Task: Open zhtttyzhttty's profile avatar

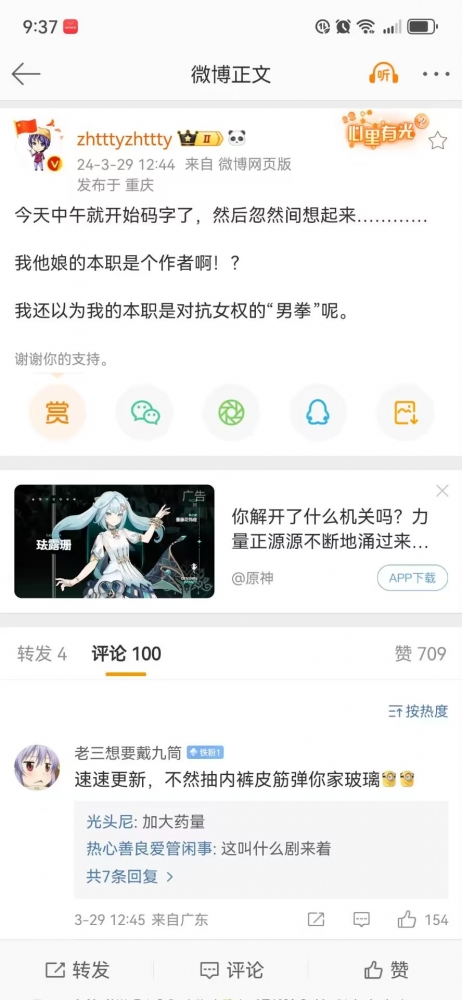Action: pos(38,145)
